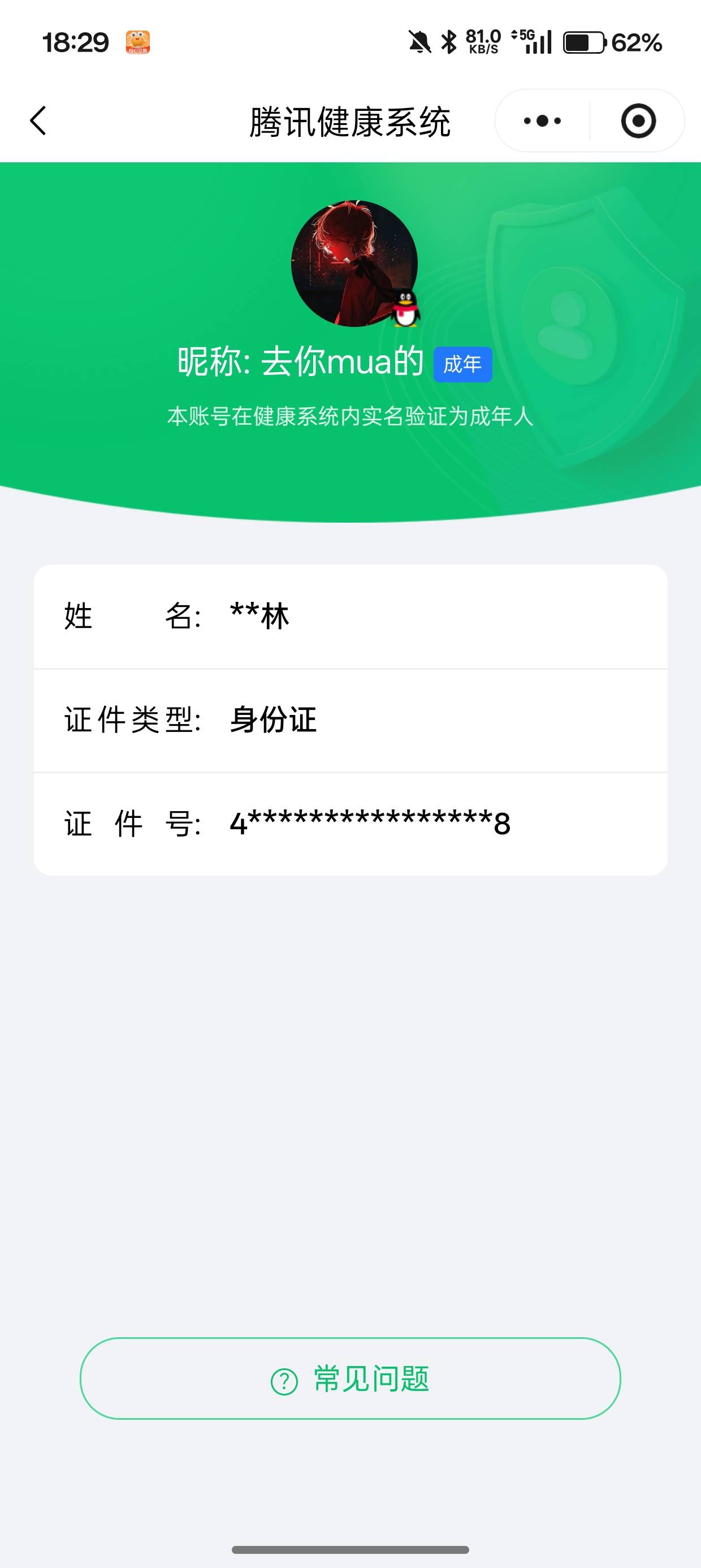Tap the back arrow to leave health system

(x=38, y=120)
